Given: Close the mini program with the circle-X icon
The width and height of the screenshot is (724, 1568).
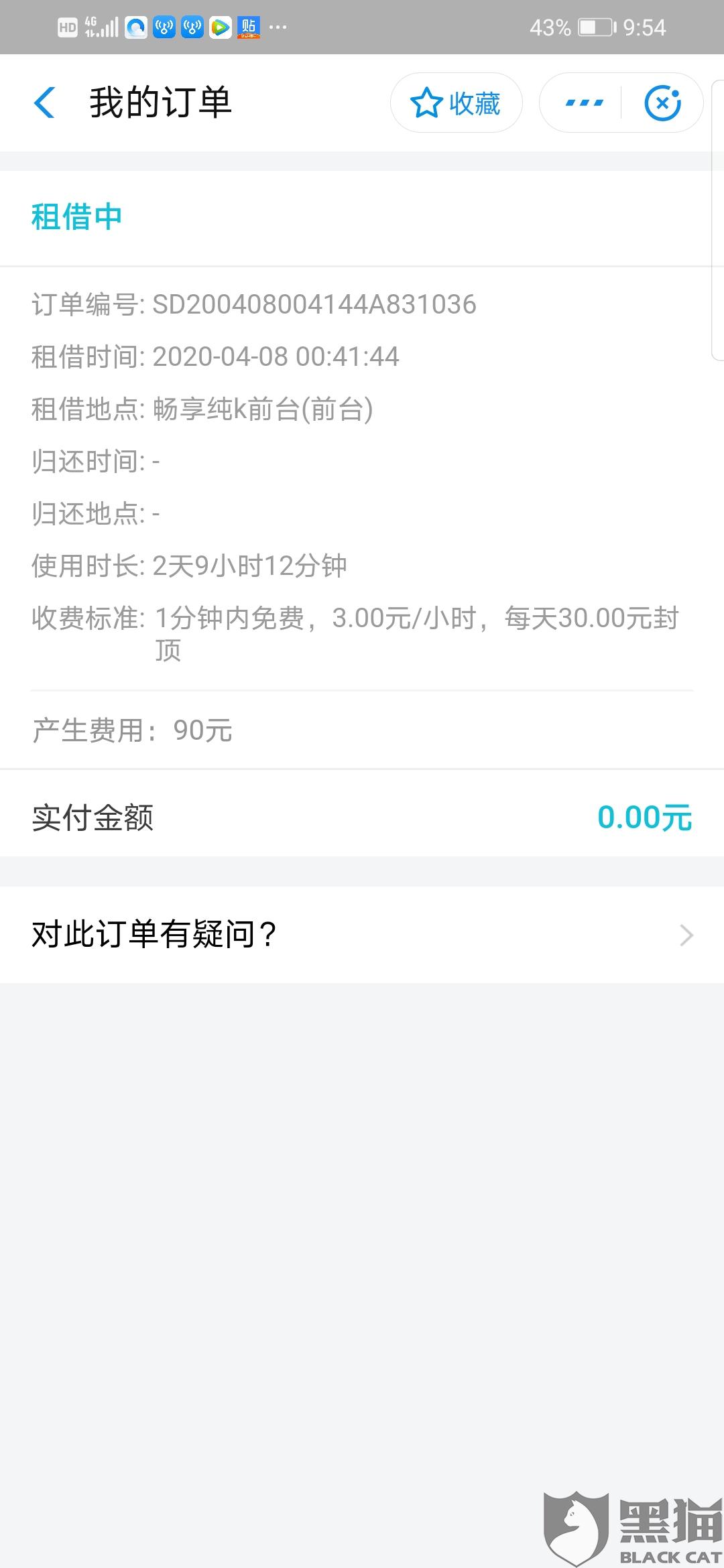Looking at the screenshot, I should pos(662,103).
